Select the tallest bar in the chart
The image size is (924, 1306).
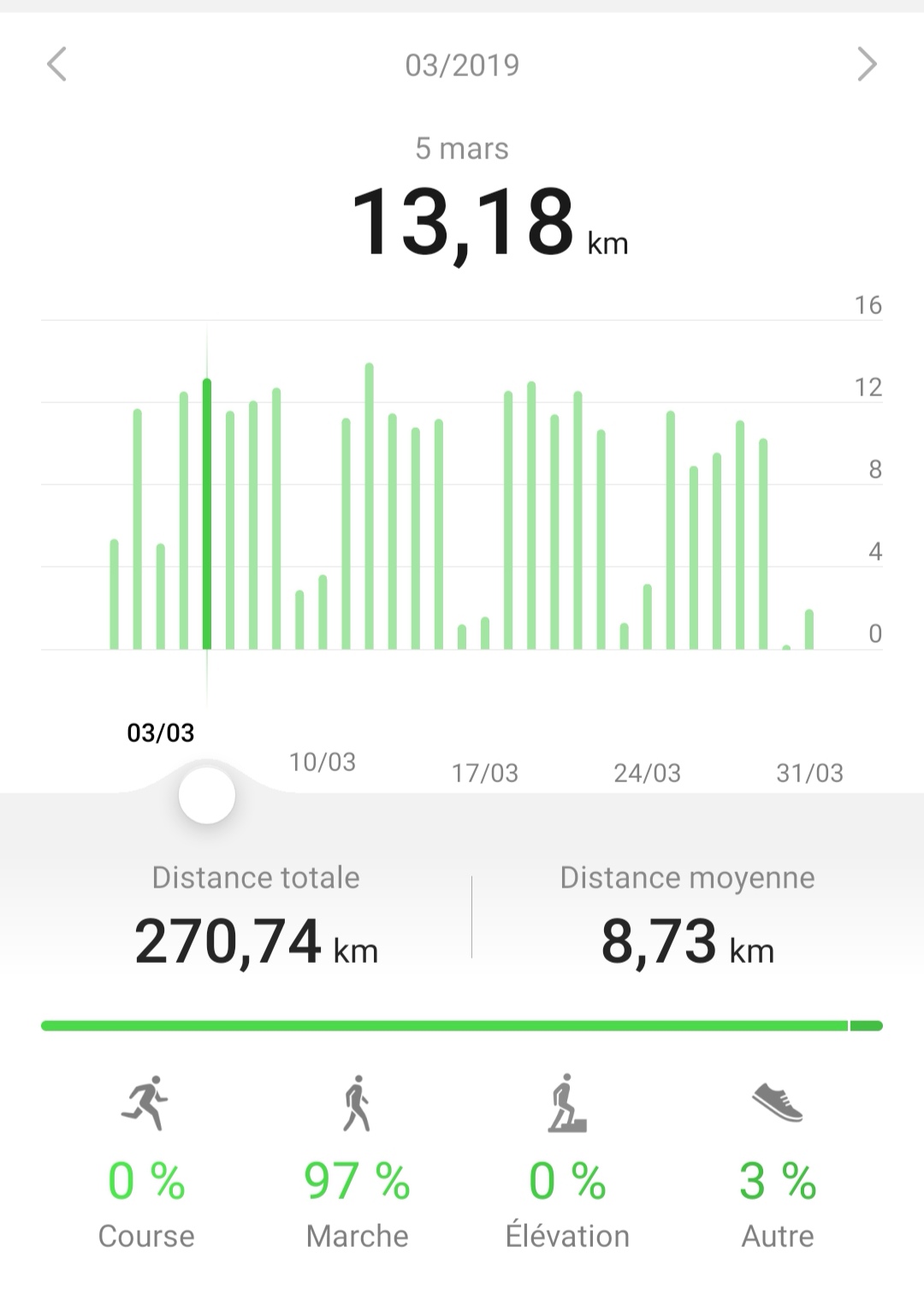(370, 507)
